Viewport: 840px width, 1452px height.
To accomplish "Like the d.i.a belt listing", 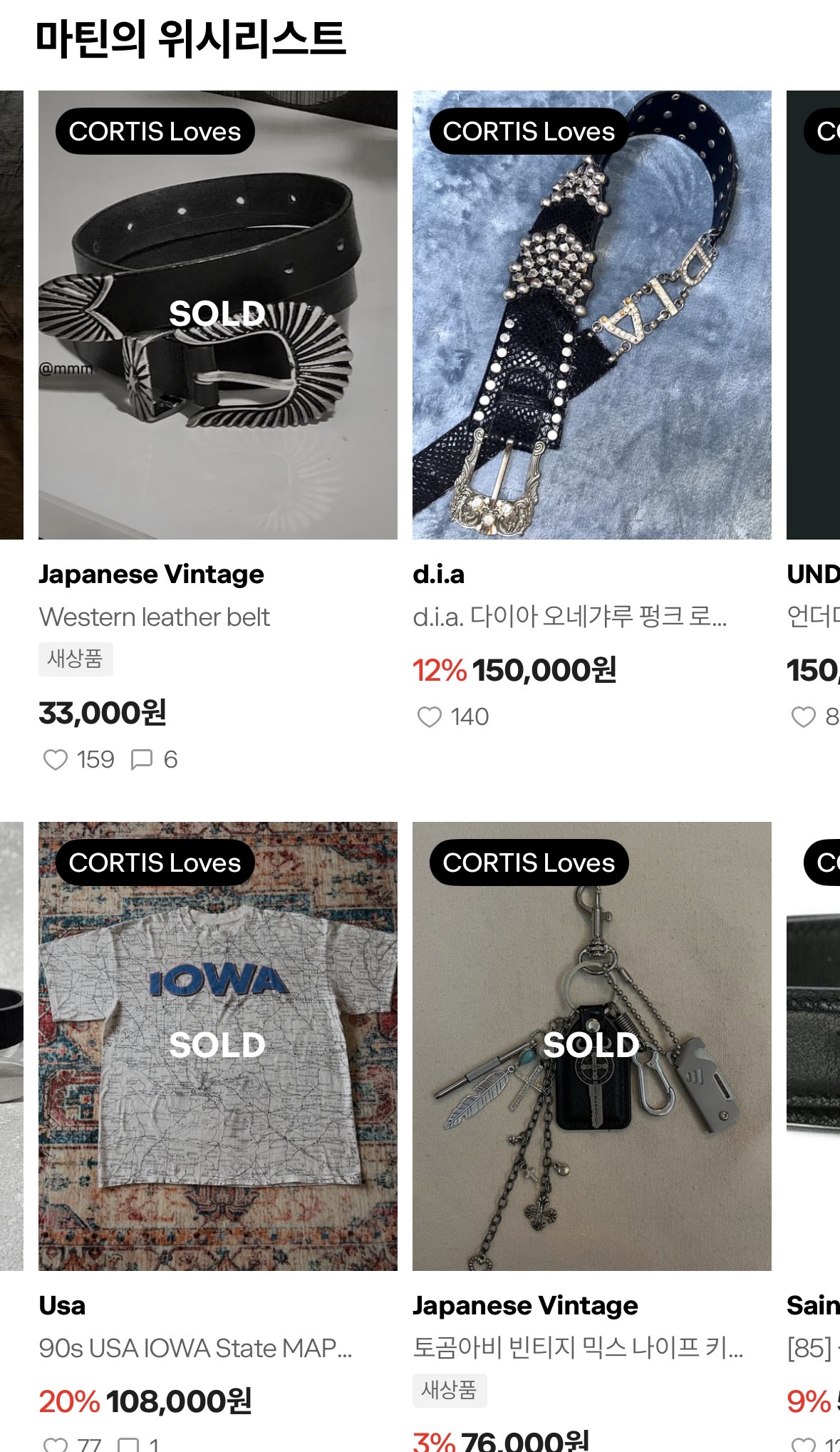I will click(430, 717).
